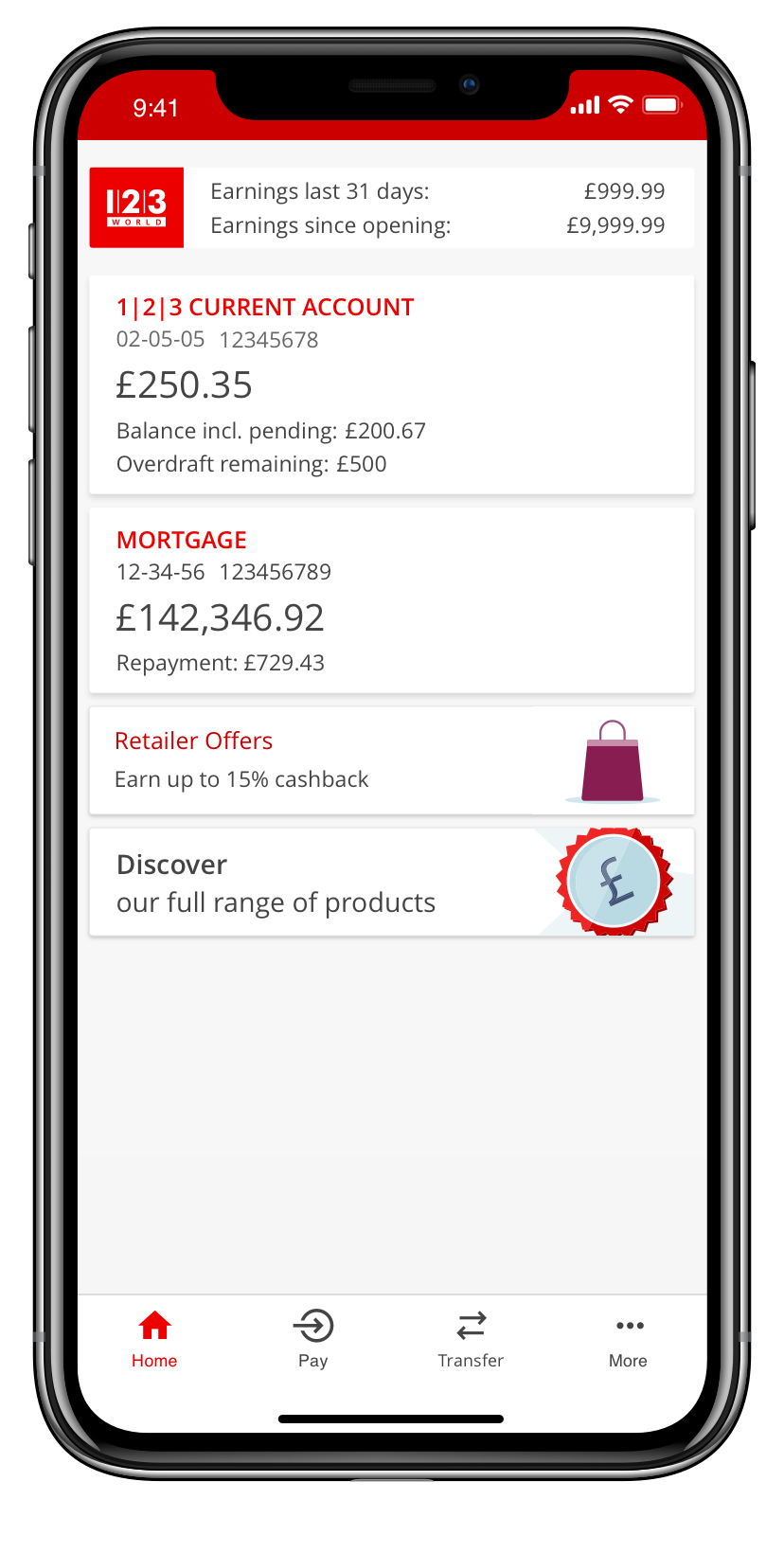View the Mortgage account details

(392, 600)
